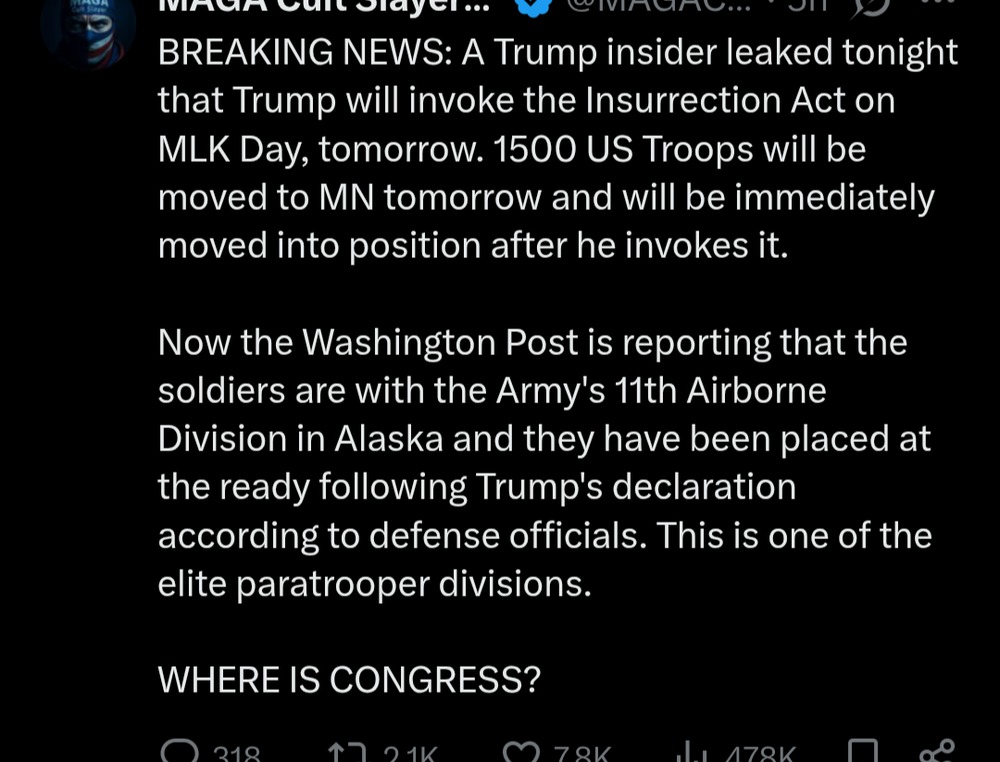
Task: Reply to the Insurrection Act post
Action: point(180,752)
